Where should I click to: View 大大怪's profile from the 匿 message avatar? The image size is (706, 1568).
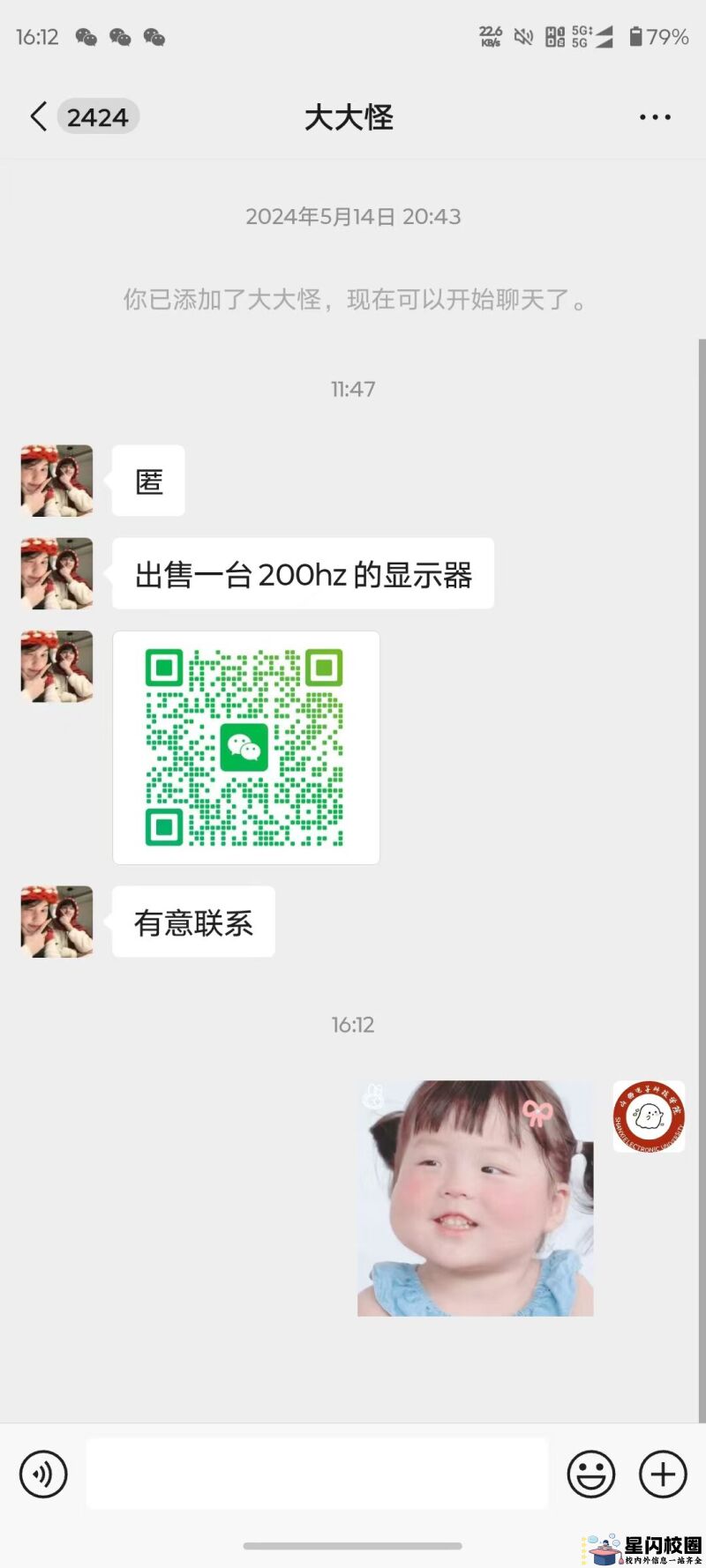tap(56, 481)
